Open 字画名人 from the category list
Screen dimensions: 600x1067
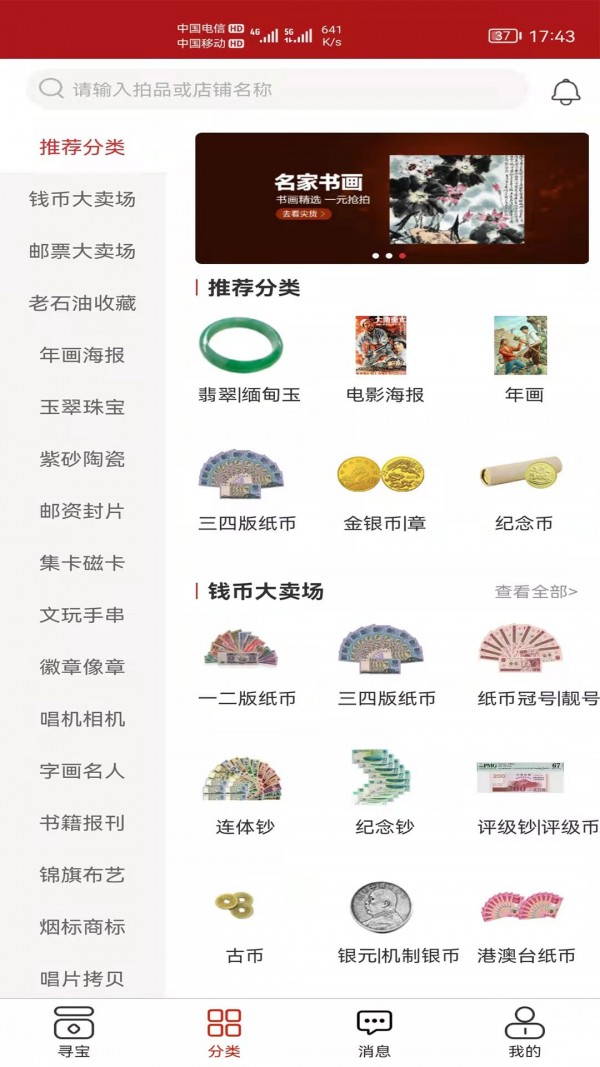tap(82, 771)
